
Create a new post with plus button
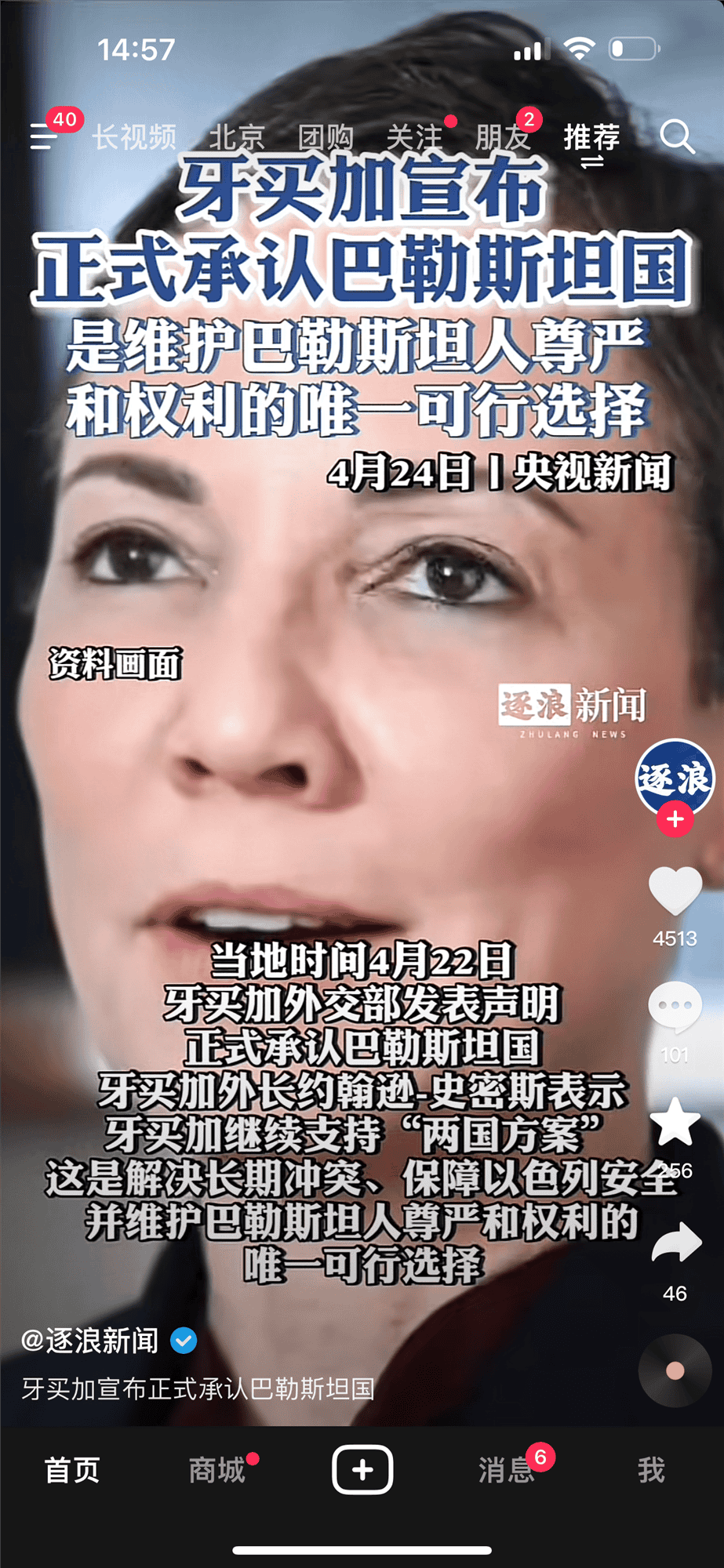coord(362,1469)
